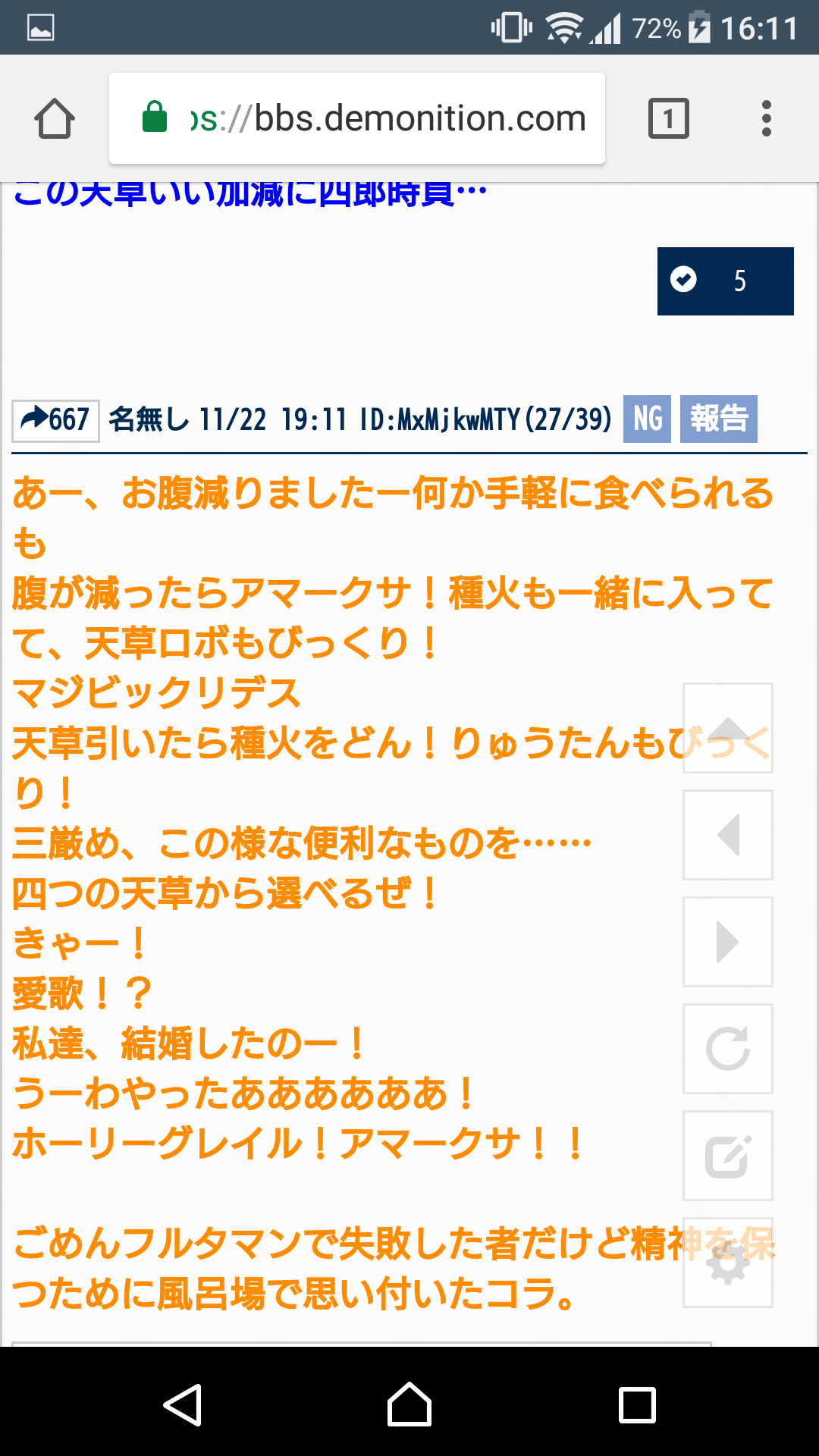Open the browser overflow menu
Screen dimensions: 819x1456
click(767, 118)
